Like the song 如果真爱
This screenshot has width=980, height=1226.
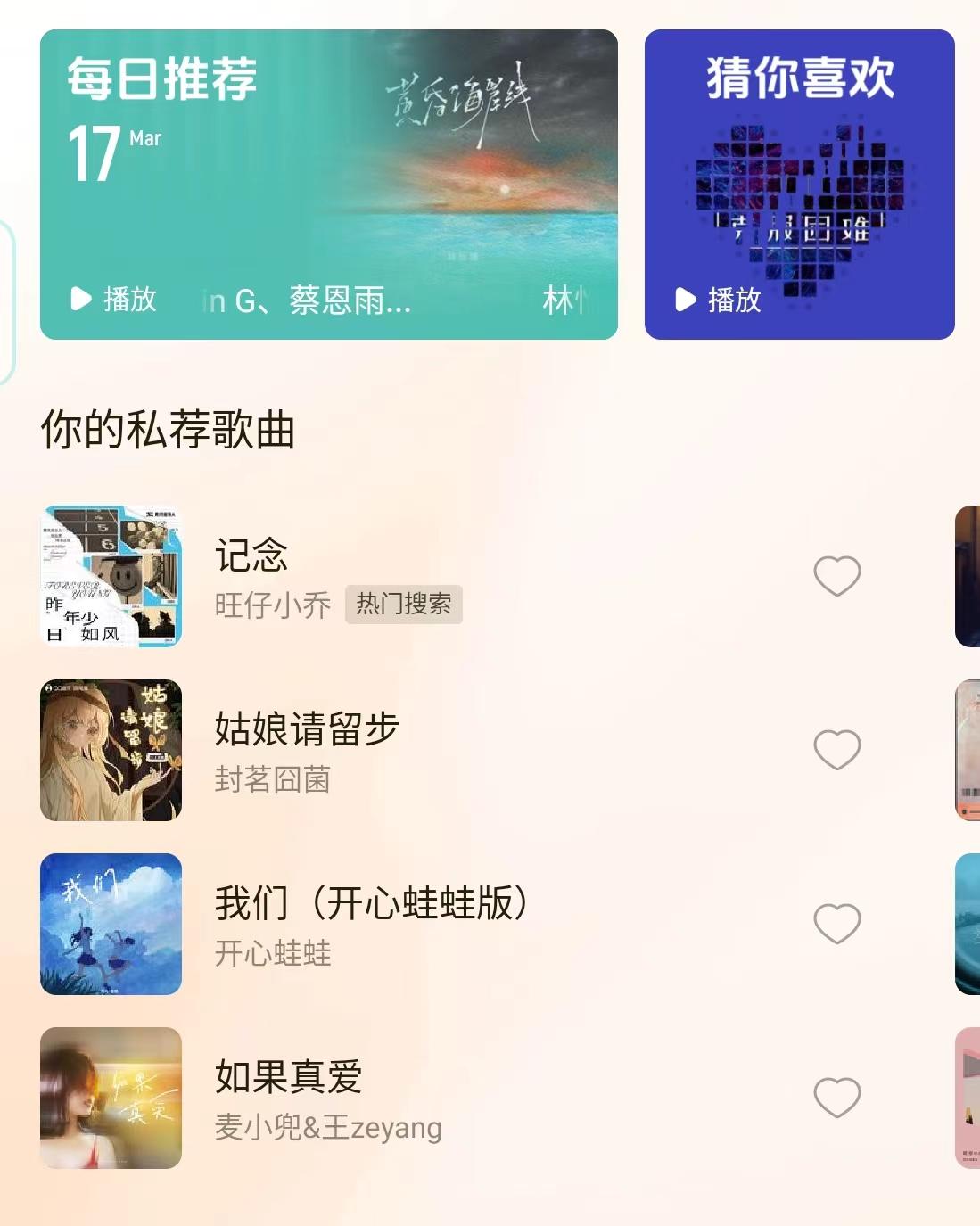(x=836, y=1098)
